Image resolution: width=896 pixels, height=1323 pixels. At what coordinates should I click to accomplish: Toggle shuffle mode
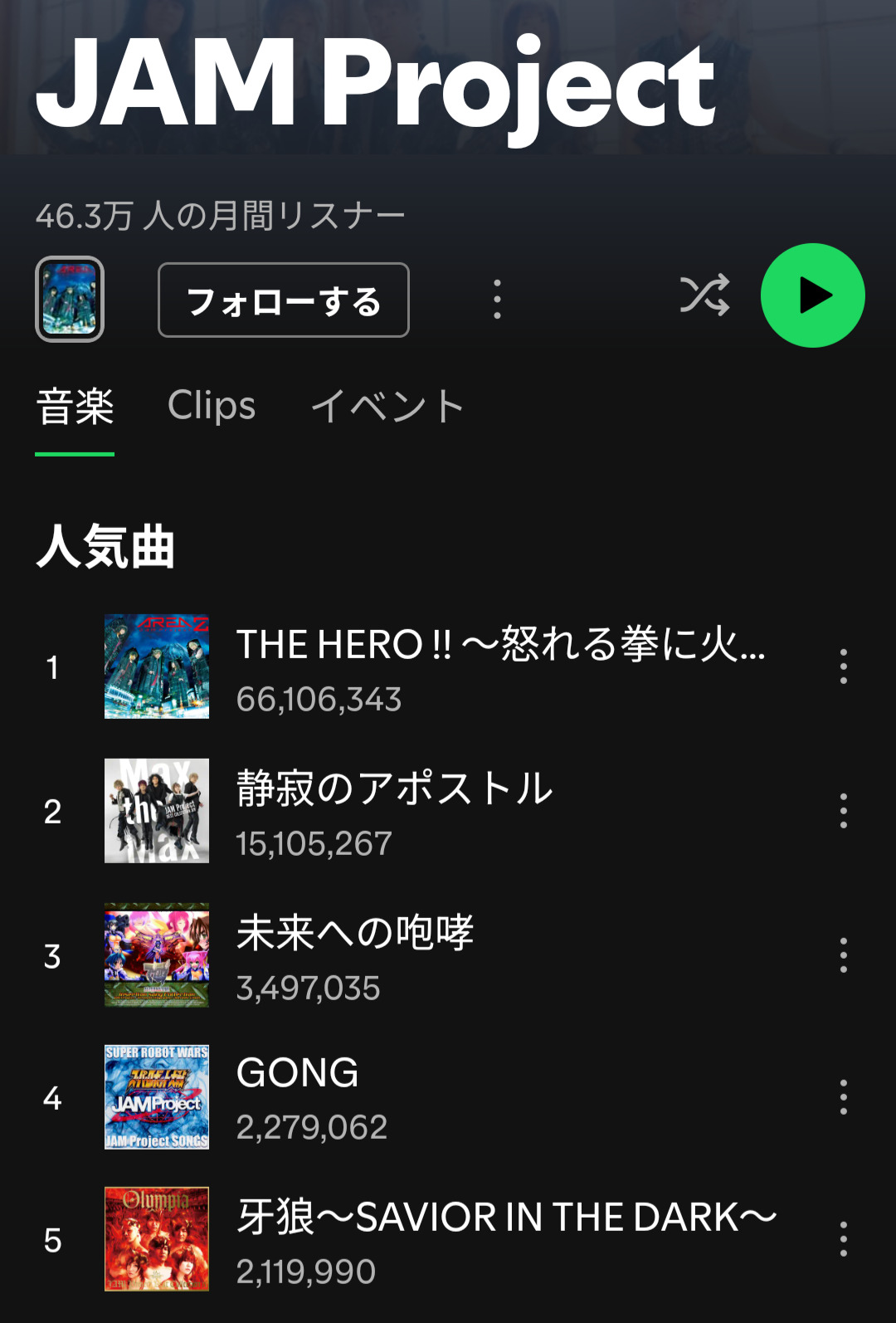tap(704, 295)
